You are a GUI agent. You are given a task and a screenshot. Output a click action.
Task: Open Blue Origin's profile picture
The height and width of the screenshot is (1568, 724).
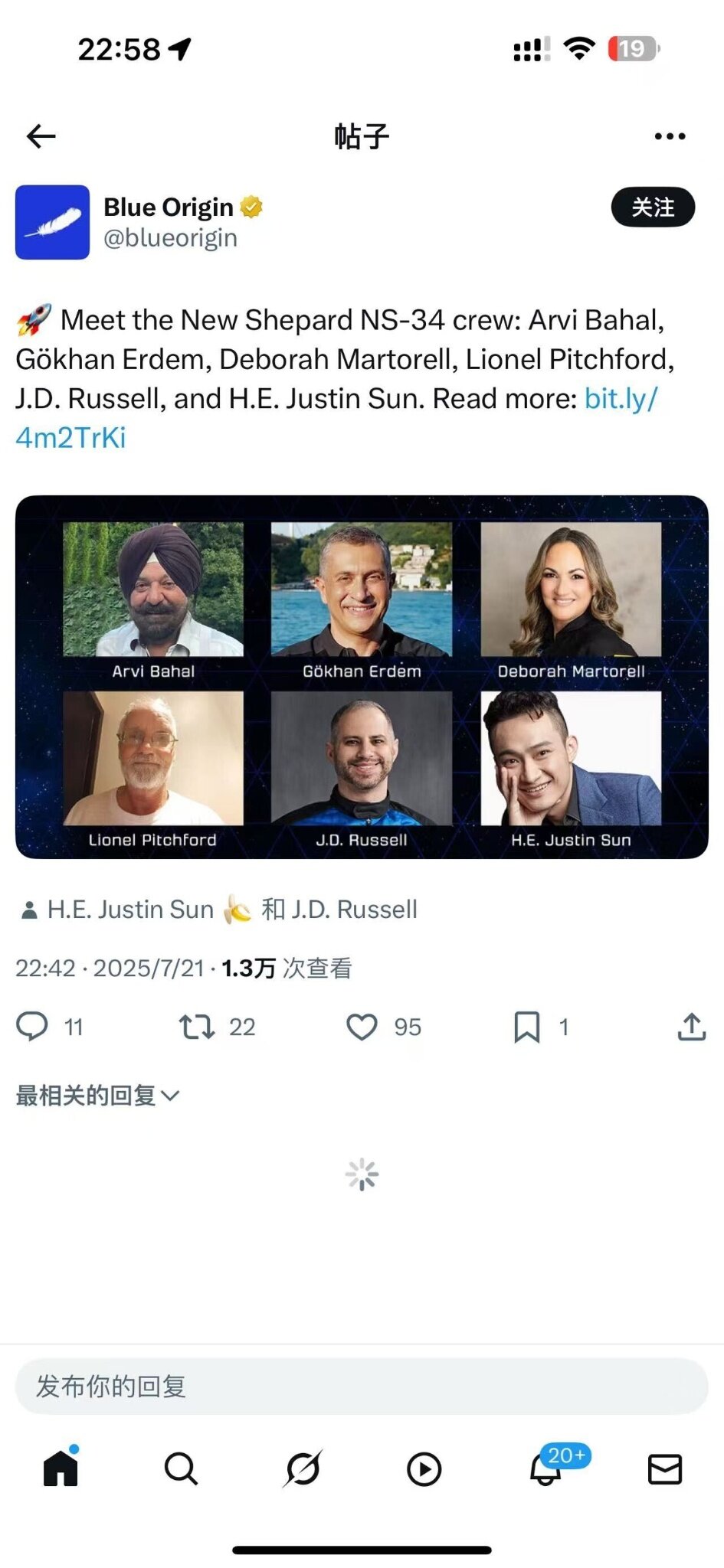click(x=53, y=222)
